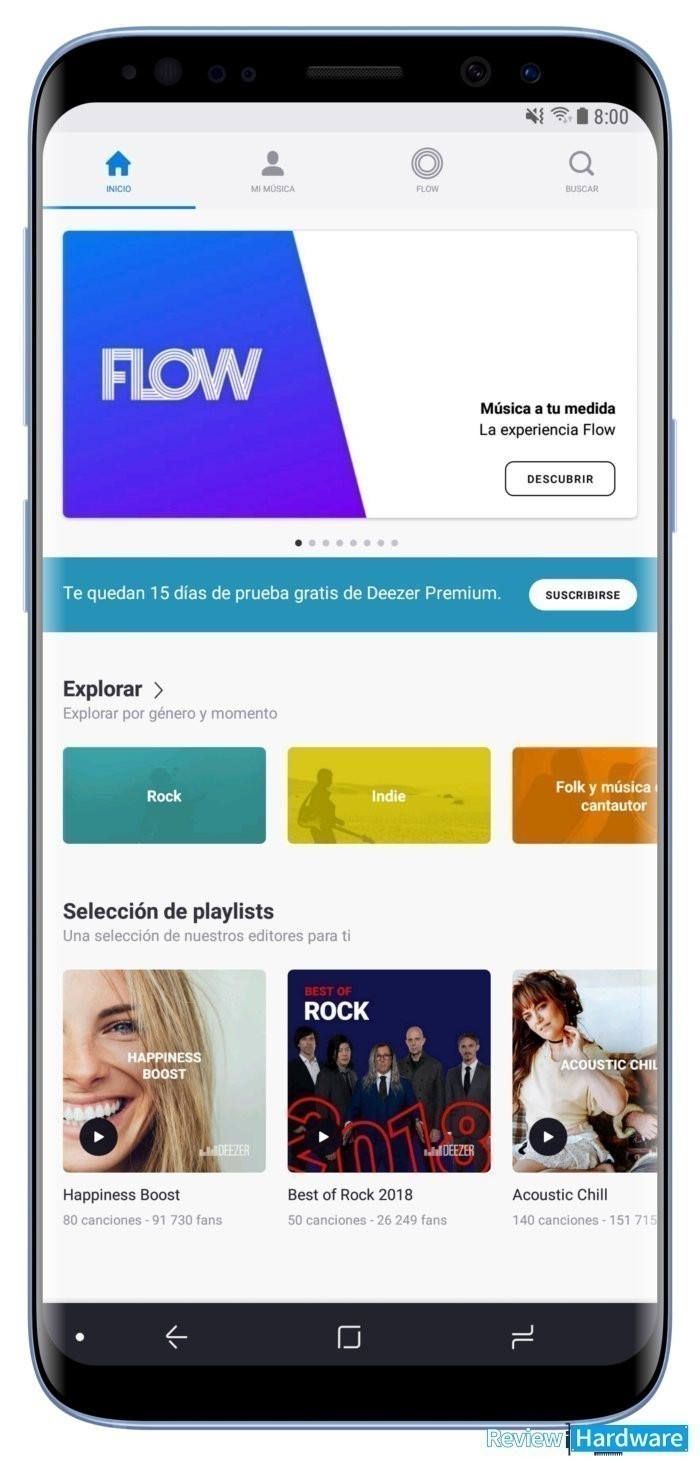Select the Indie genre card

(389, 796)
